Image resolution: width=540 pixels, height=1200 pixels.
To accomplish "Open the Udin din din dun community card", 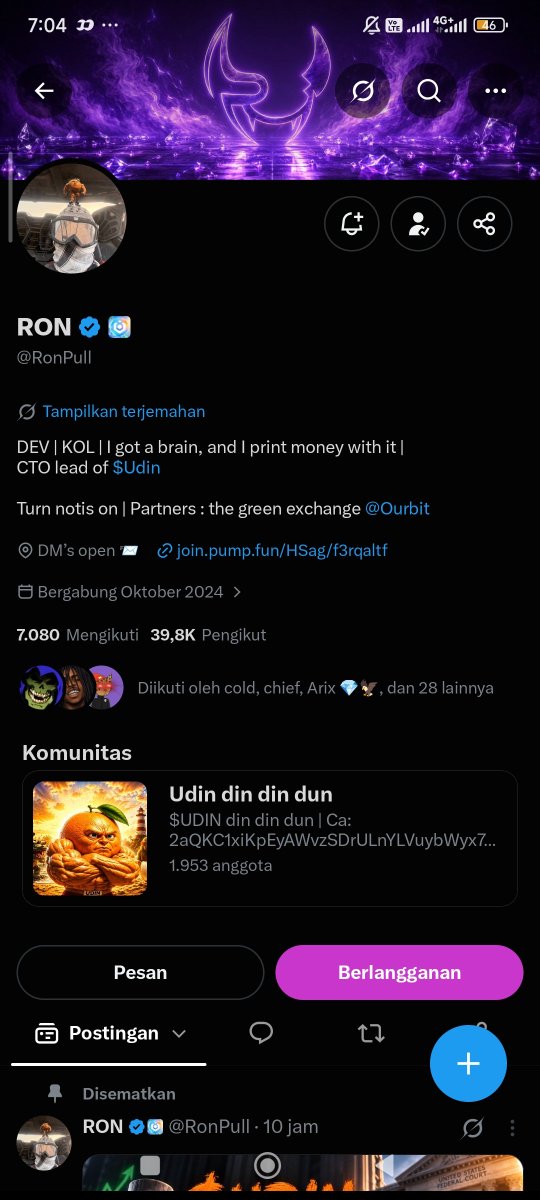I will 270,838.
